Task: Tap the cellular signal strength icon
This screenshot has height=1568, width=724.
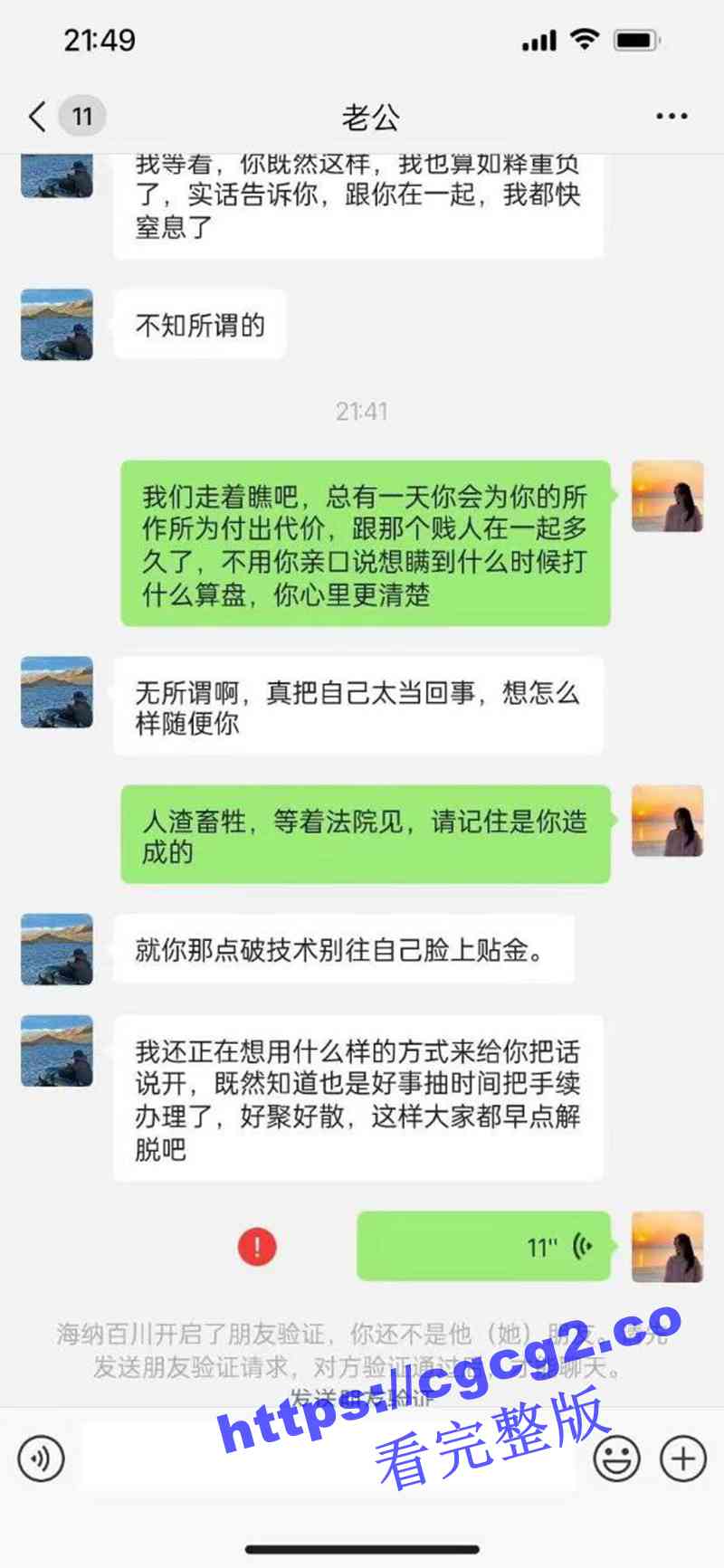Action: coord(537,39)
